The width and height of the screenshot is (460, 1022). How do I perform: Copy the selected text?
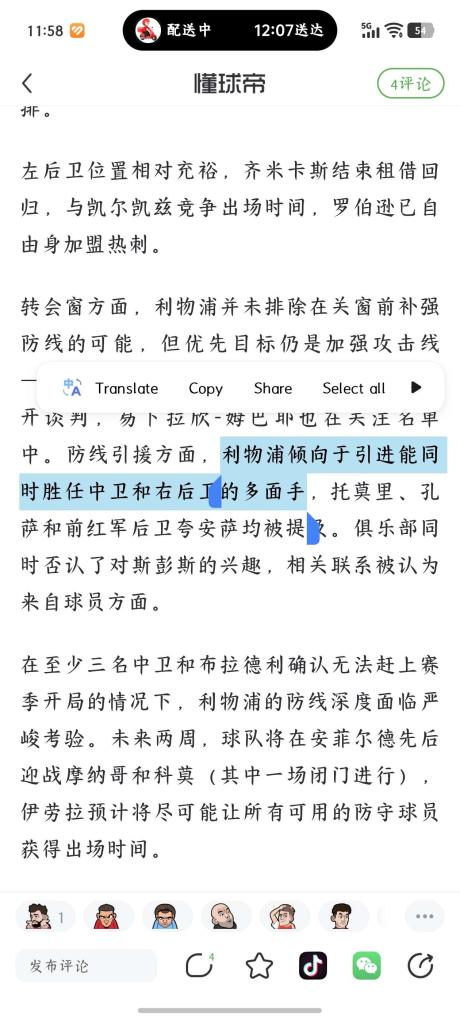pos(206,388)
